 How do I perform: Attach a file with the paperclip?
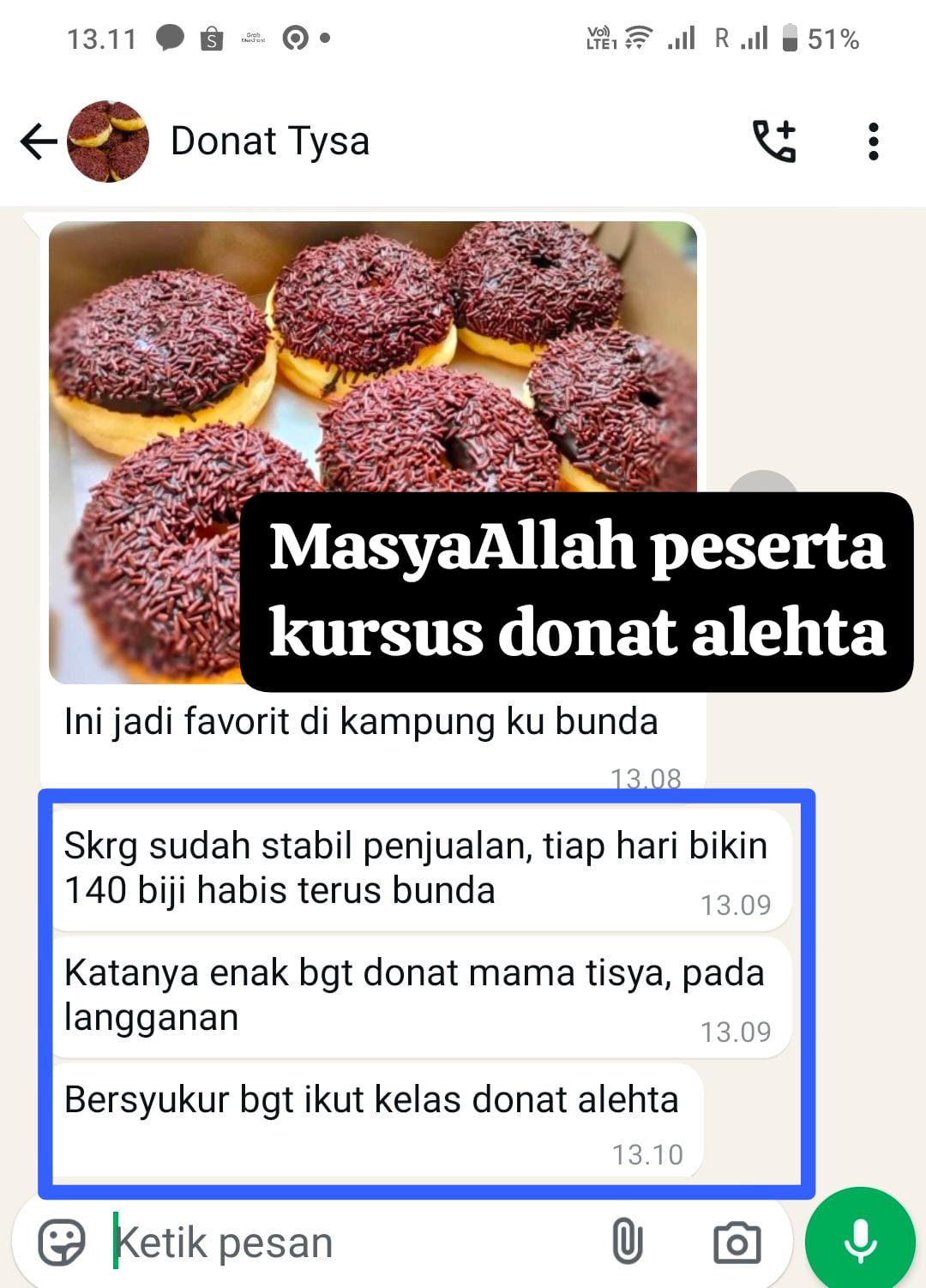pyautogui.click(x=627, y=1242)
